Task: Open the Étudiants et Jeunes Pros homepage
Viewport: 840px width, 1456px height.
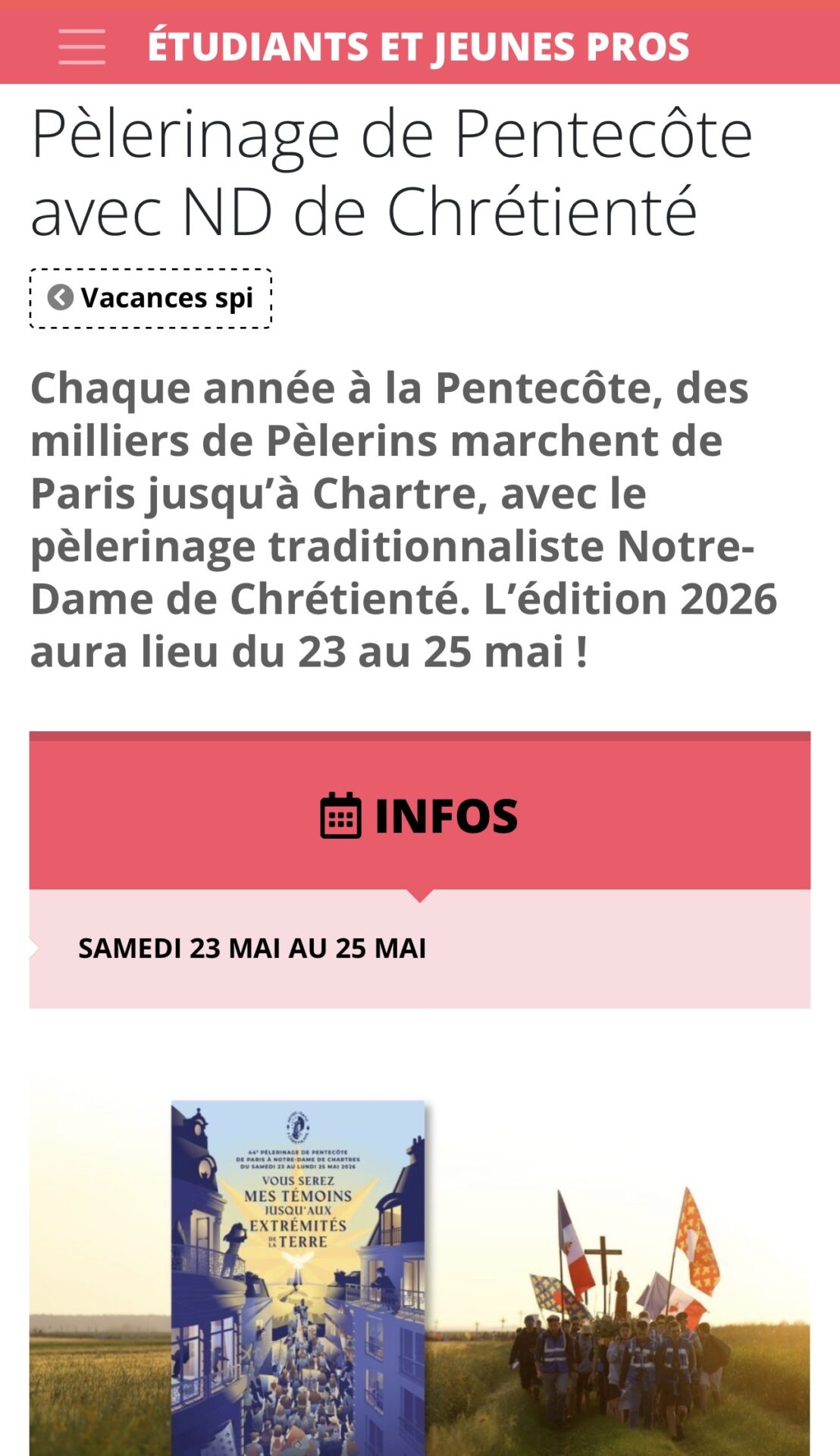Action: pos(418,46)
